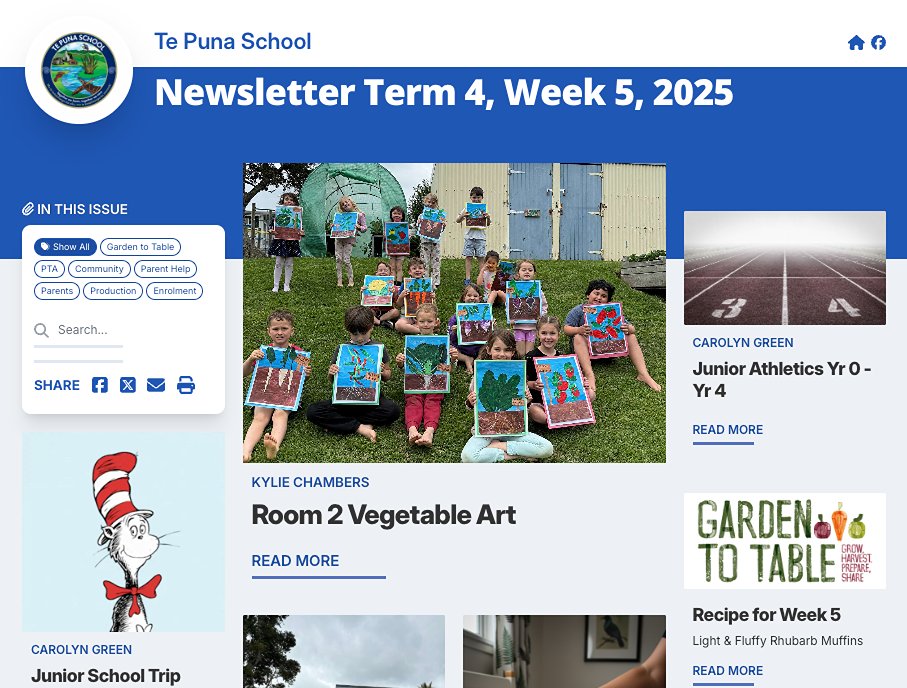
Task: Select the Community tag chip
Action: (x=99, y=269)
